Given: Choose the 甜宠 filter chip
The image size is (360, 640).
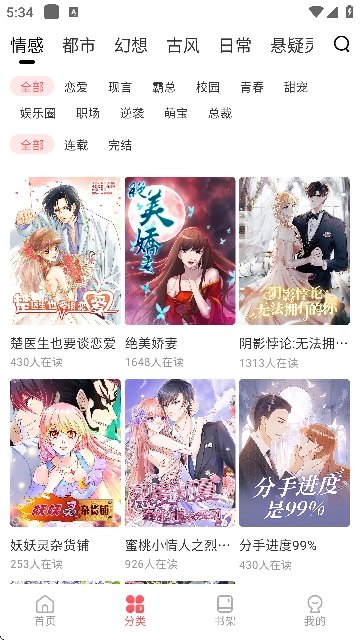Looking at the screenshot, I should (296, 87).
